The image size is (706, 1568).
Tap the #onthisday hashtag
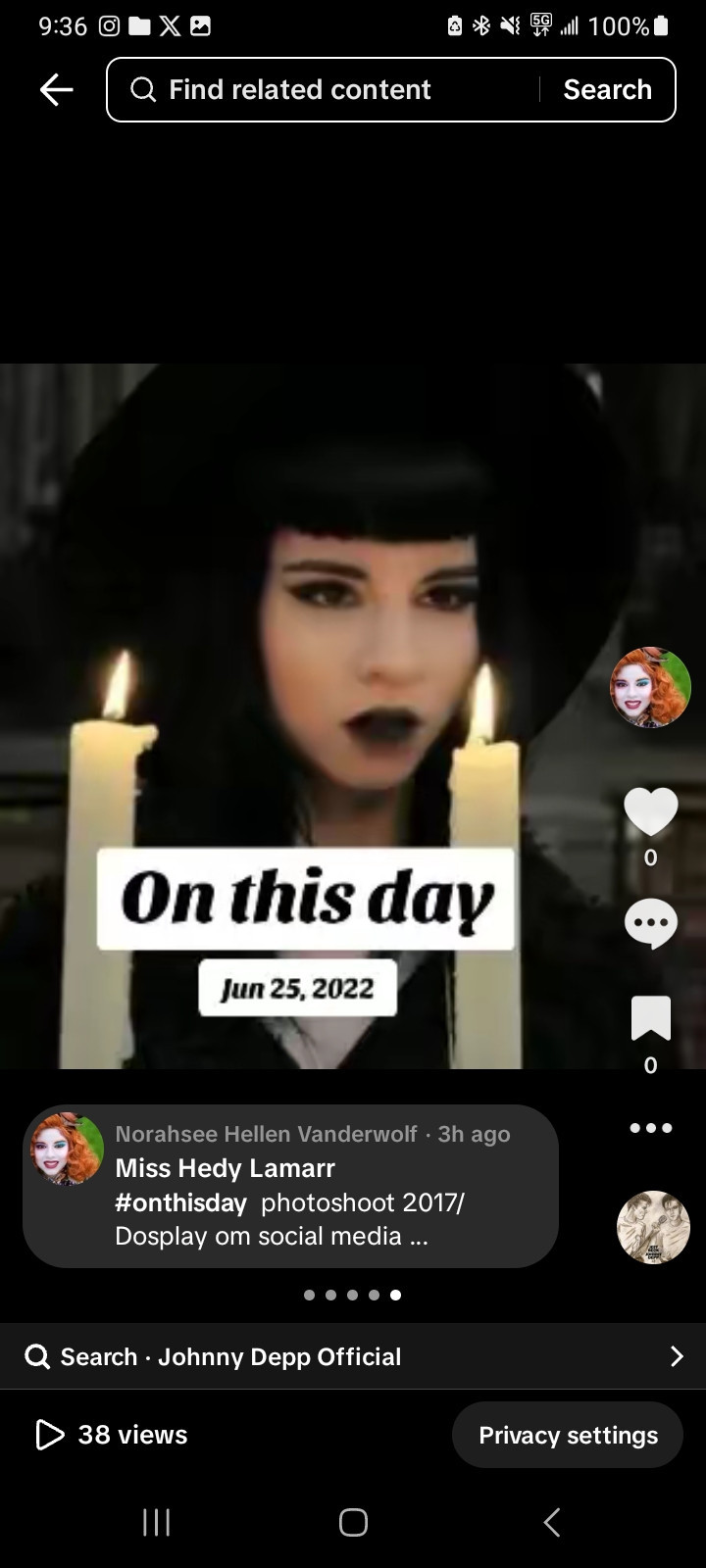tap(180, 1202)
